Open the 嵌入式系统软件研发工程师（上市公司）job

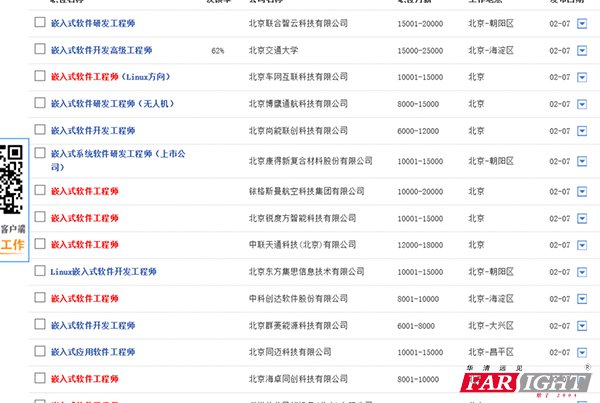pyautogui.click(x=118, y=154)
